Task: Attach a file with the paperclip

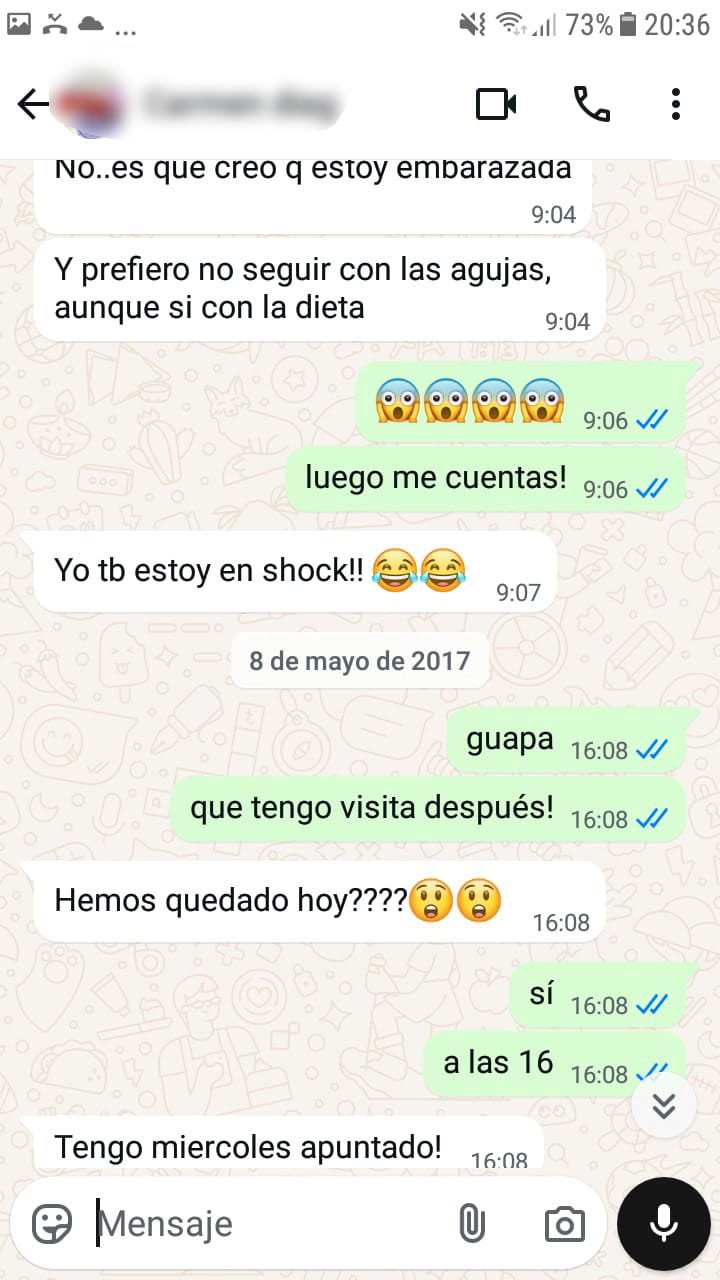Action: (471, 1223)
